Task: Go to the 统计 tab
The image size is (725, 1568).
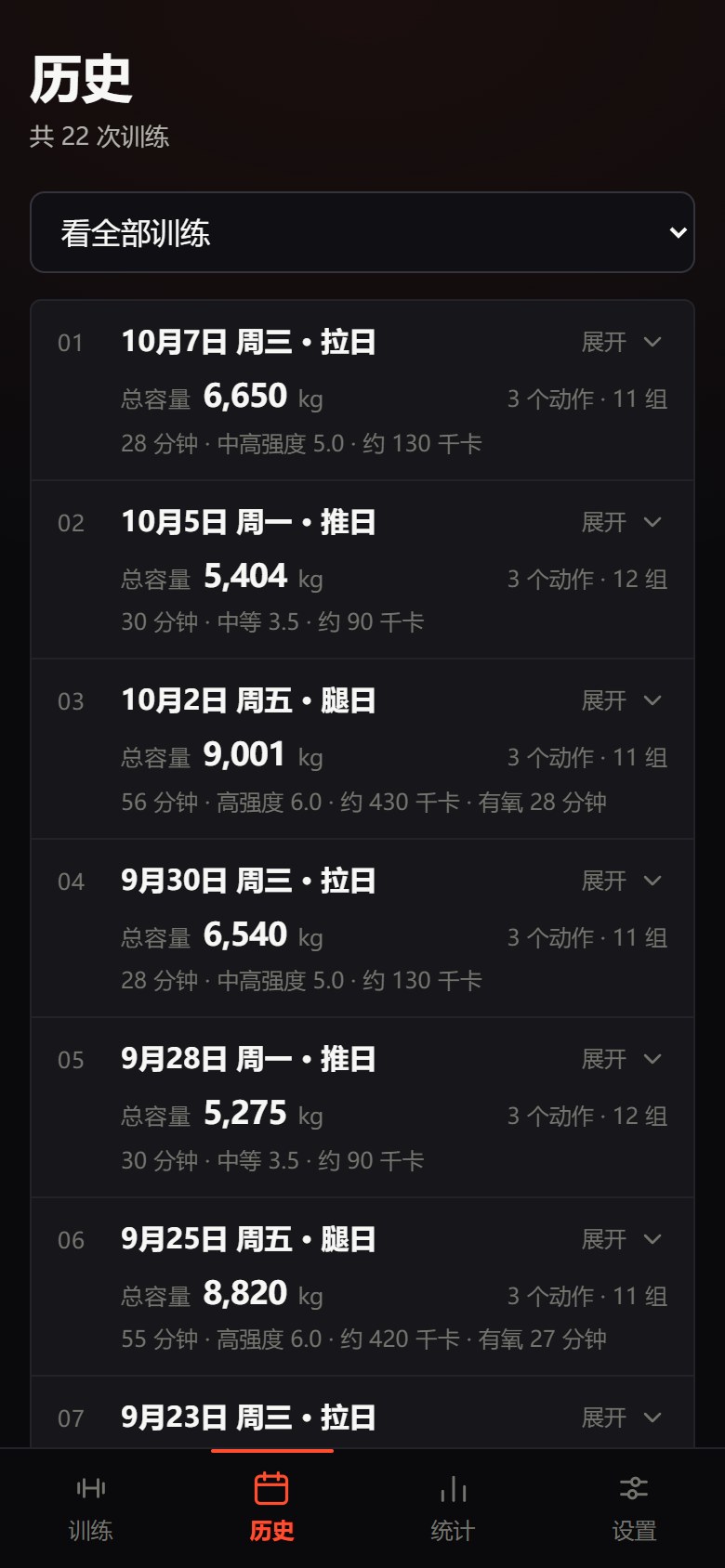Action: tap(453, 1509)
